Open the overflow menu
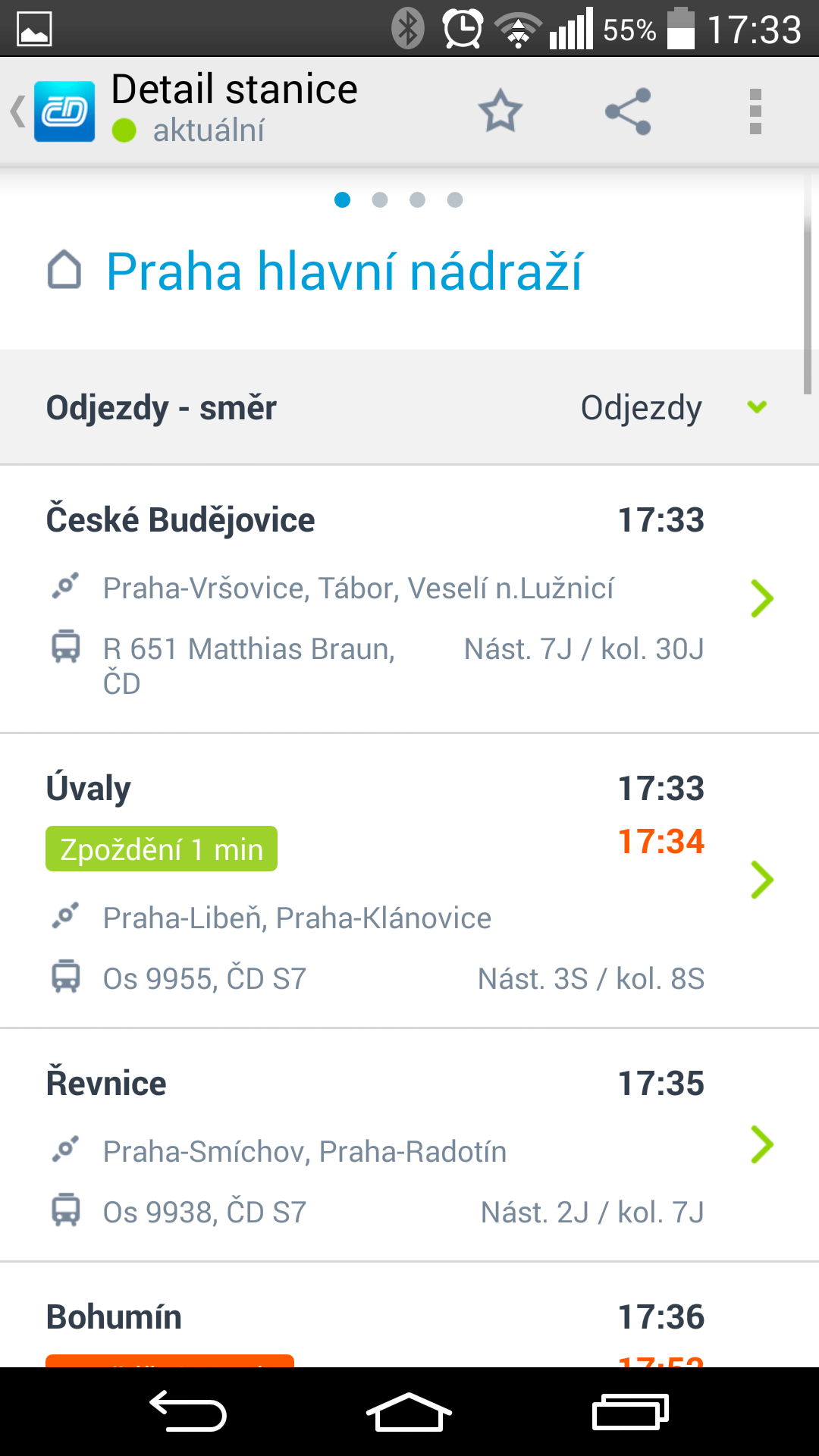The width and height of the screenshot is (819, 1456). [755, 111]
